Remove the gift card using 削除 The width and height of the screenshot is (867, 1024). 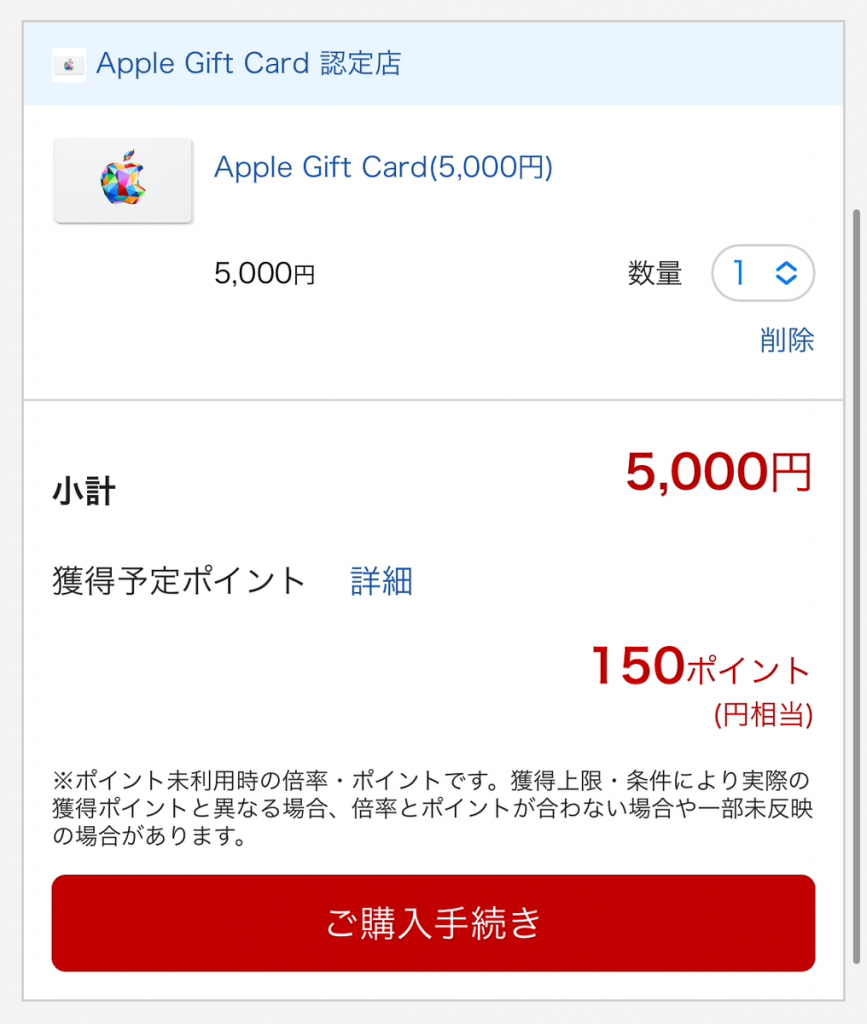788,340
